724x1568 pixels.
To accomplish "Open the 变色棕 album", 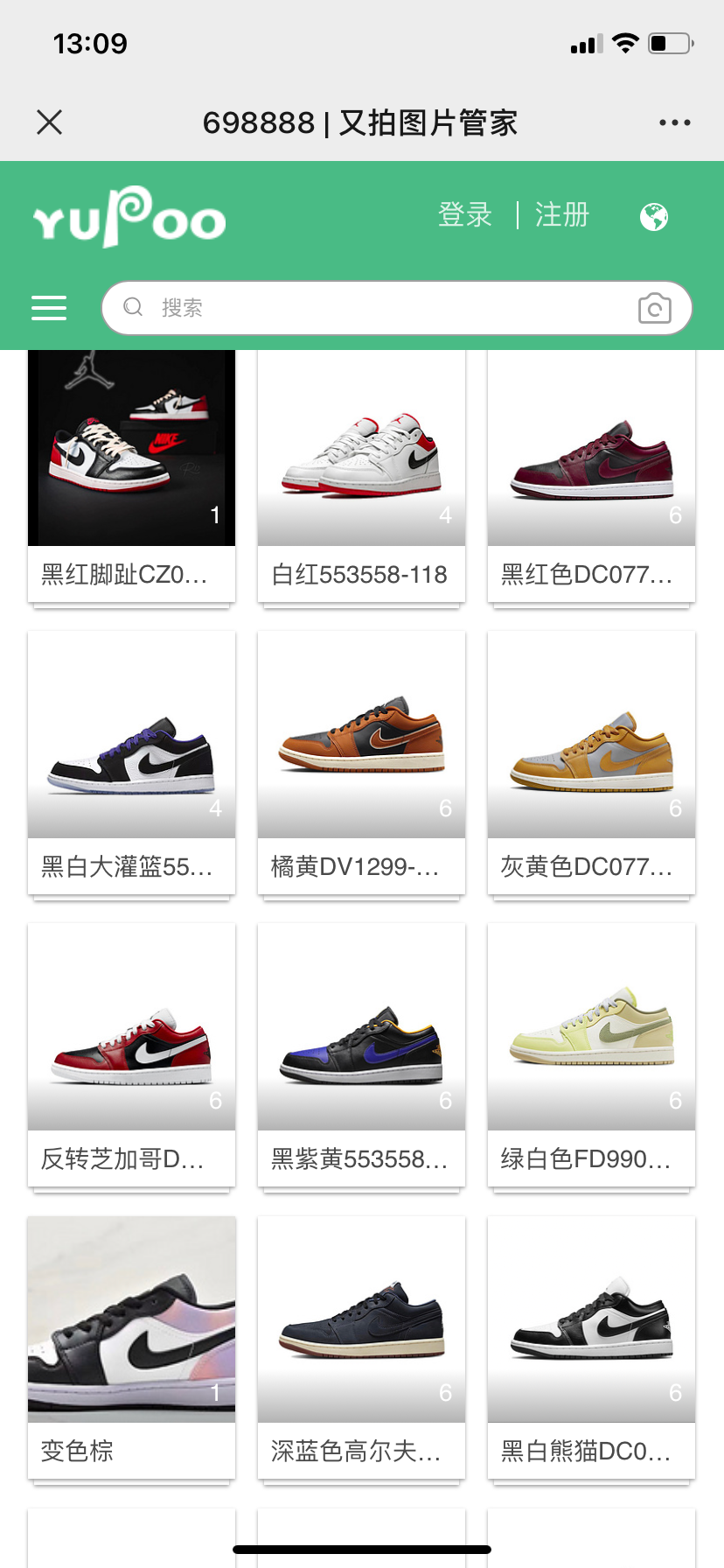I will [x=131, y=1347].
